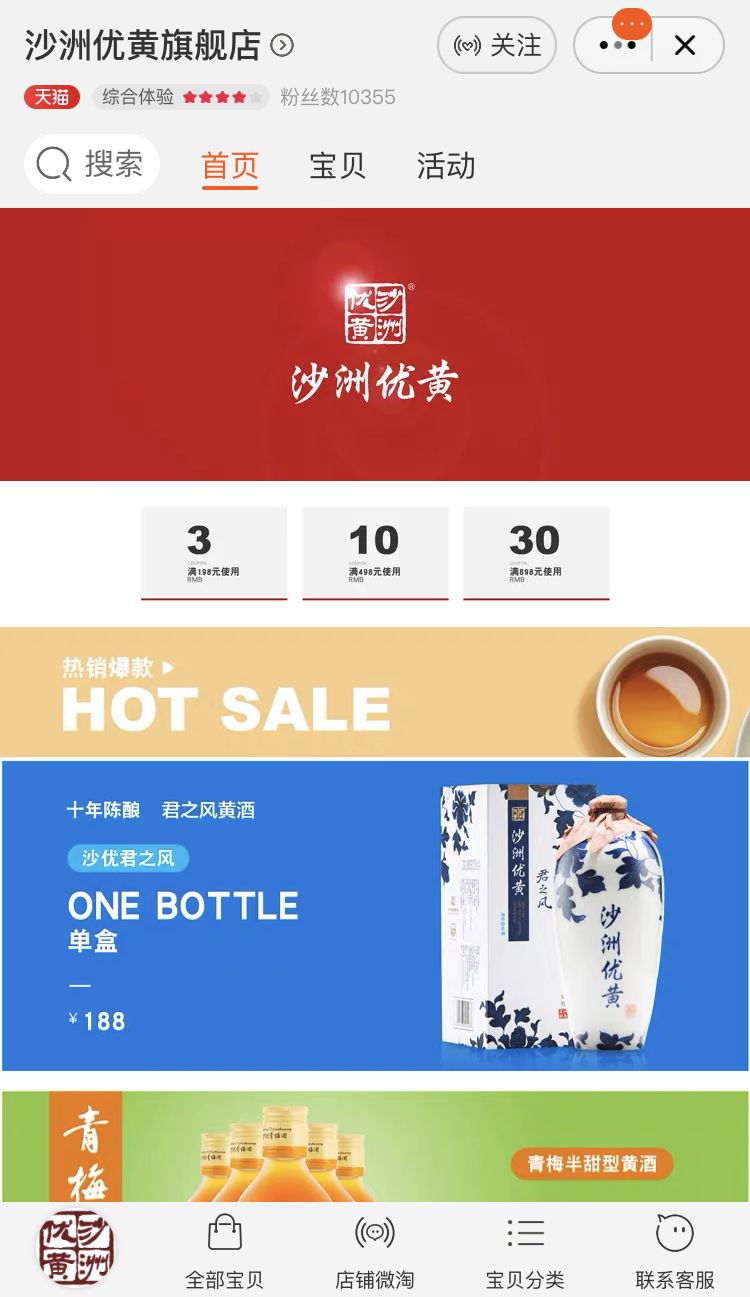Claim the 30 yuan coupon
Viewport: 750px width, 1297px height.
tap(536, 553)
